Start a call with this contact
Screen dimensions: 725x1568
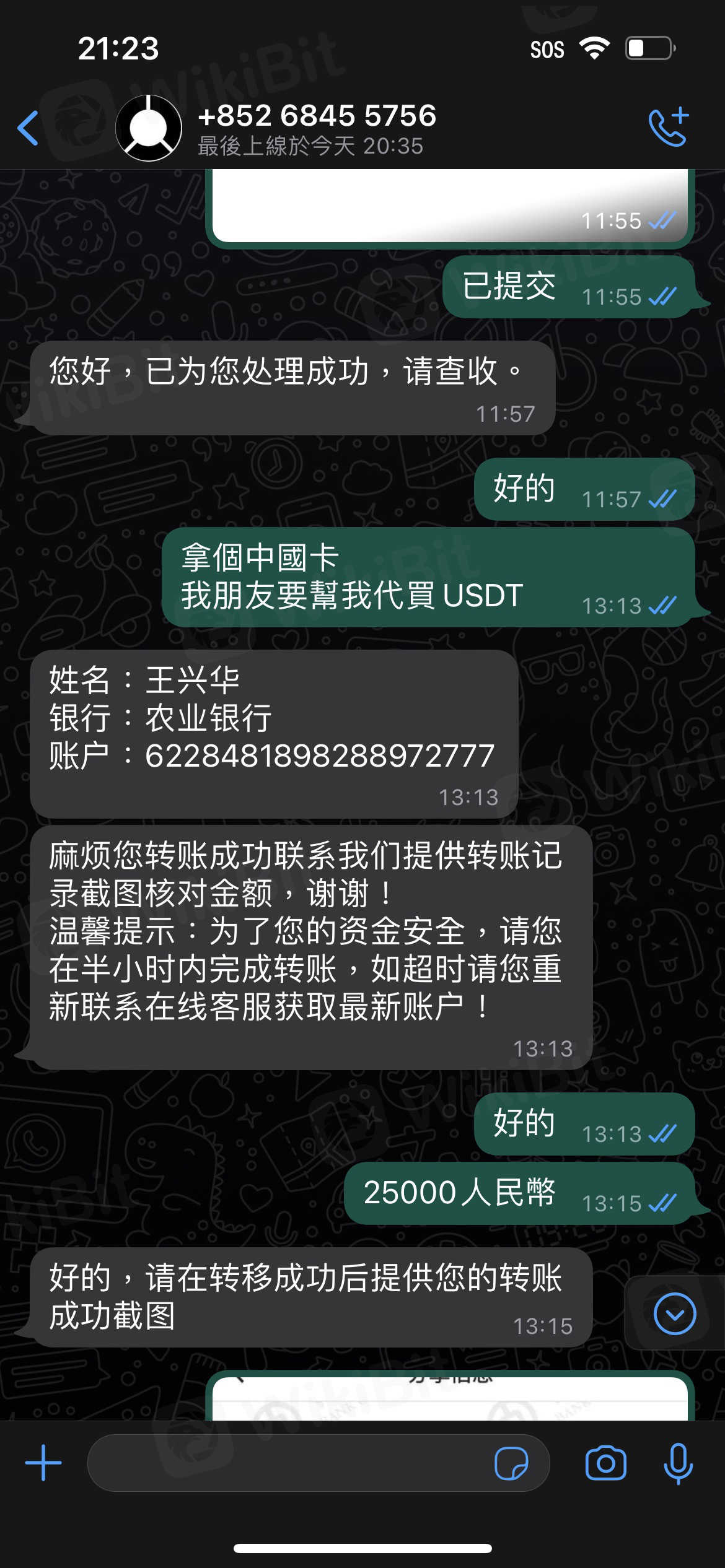[x=669, y=127]
